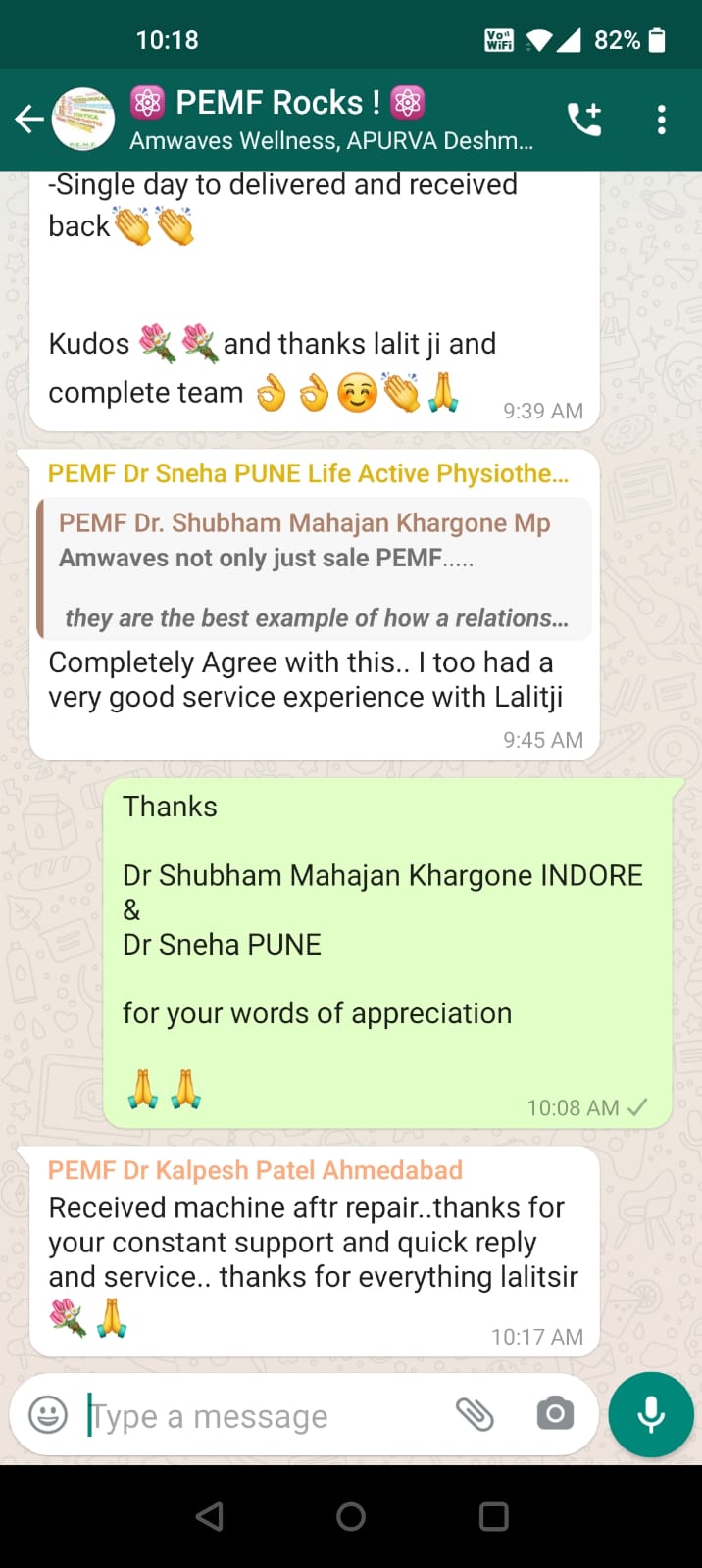Jump to quoted Dr. Shubham Mahajan message
The width and height of the screenshot is (702, 1568).
(314, 568)
